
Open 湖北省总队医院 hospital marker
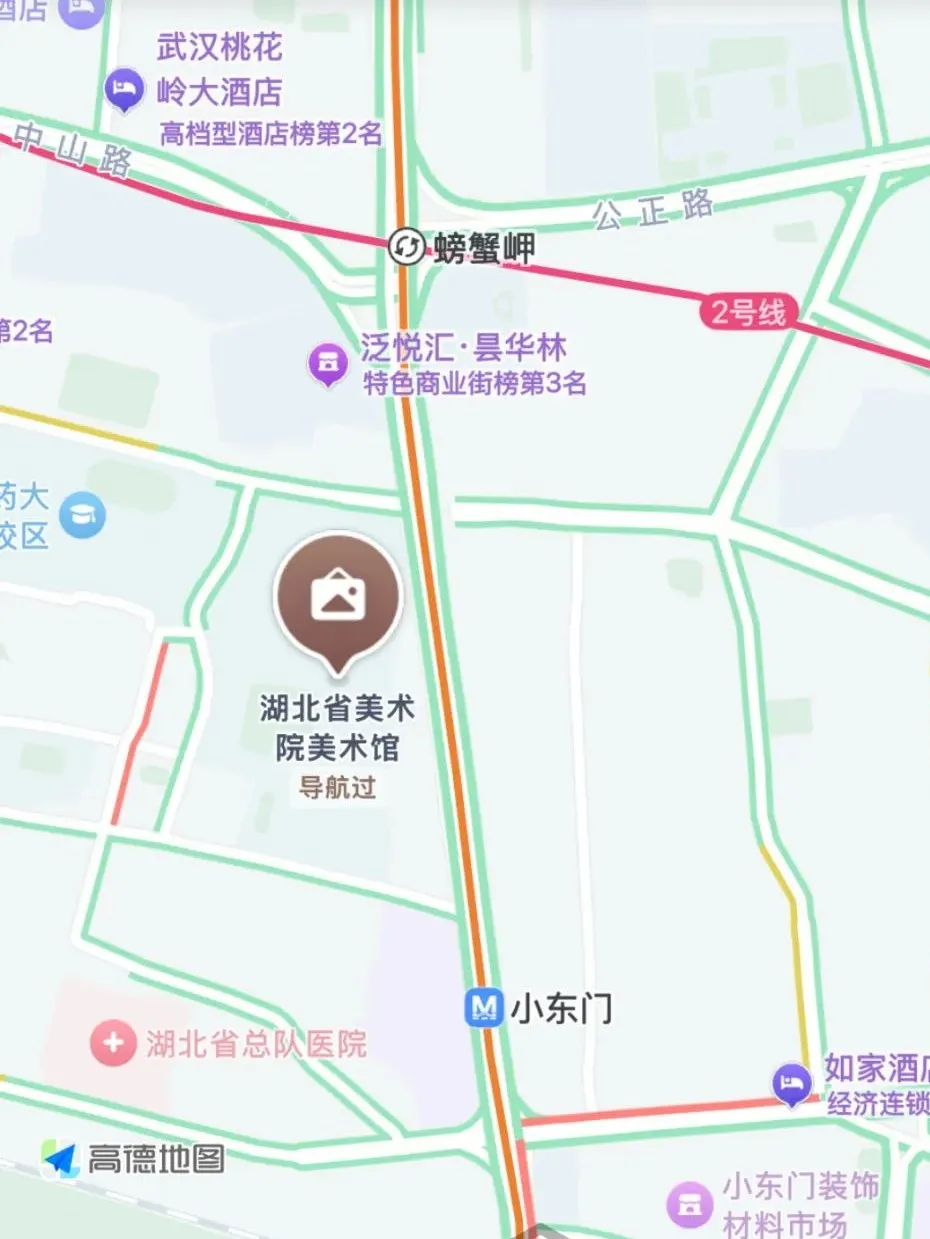[112, 1044]
